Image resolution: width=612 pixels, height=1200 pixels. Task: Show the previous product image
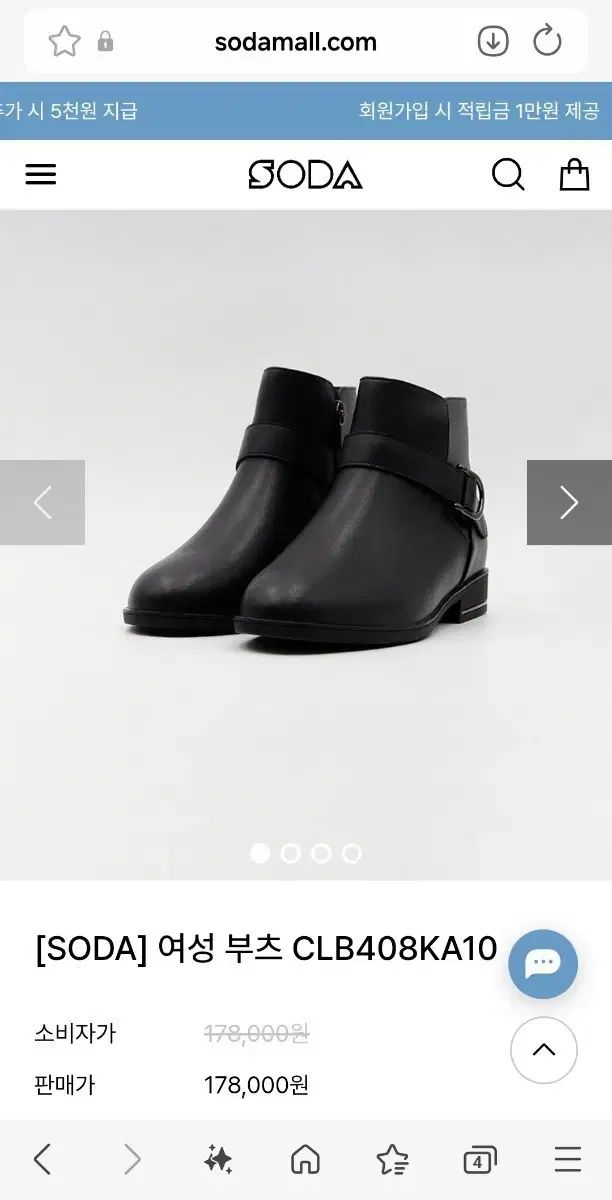[43, 502]
